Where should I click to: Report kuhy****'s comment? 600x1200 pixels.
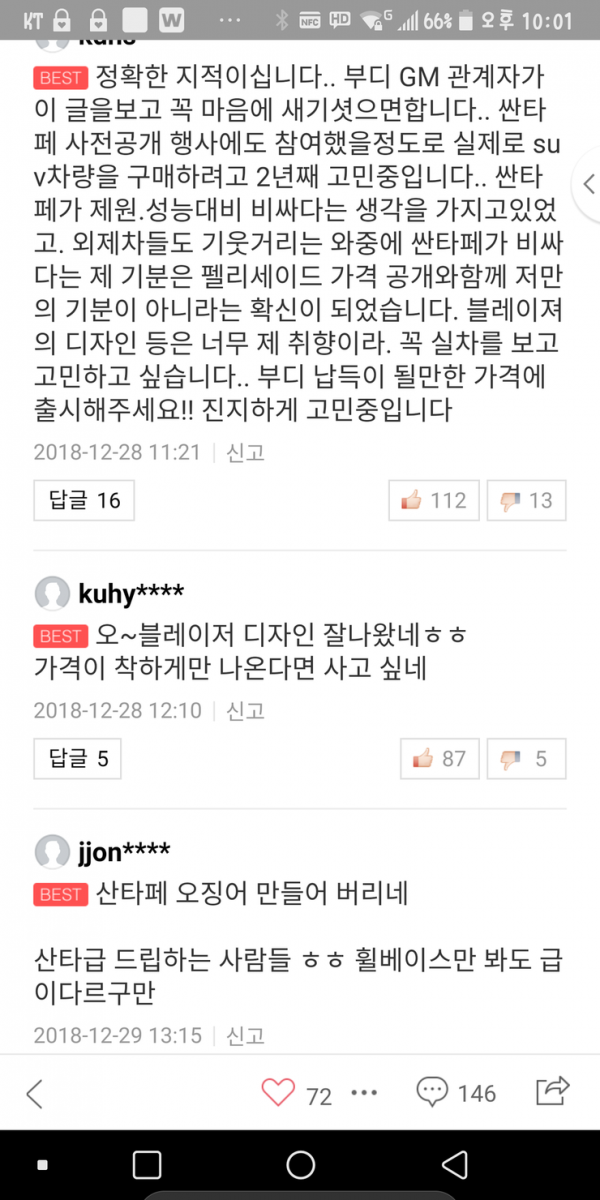[x=246, y=711]
